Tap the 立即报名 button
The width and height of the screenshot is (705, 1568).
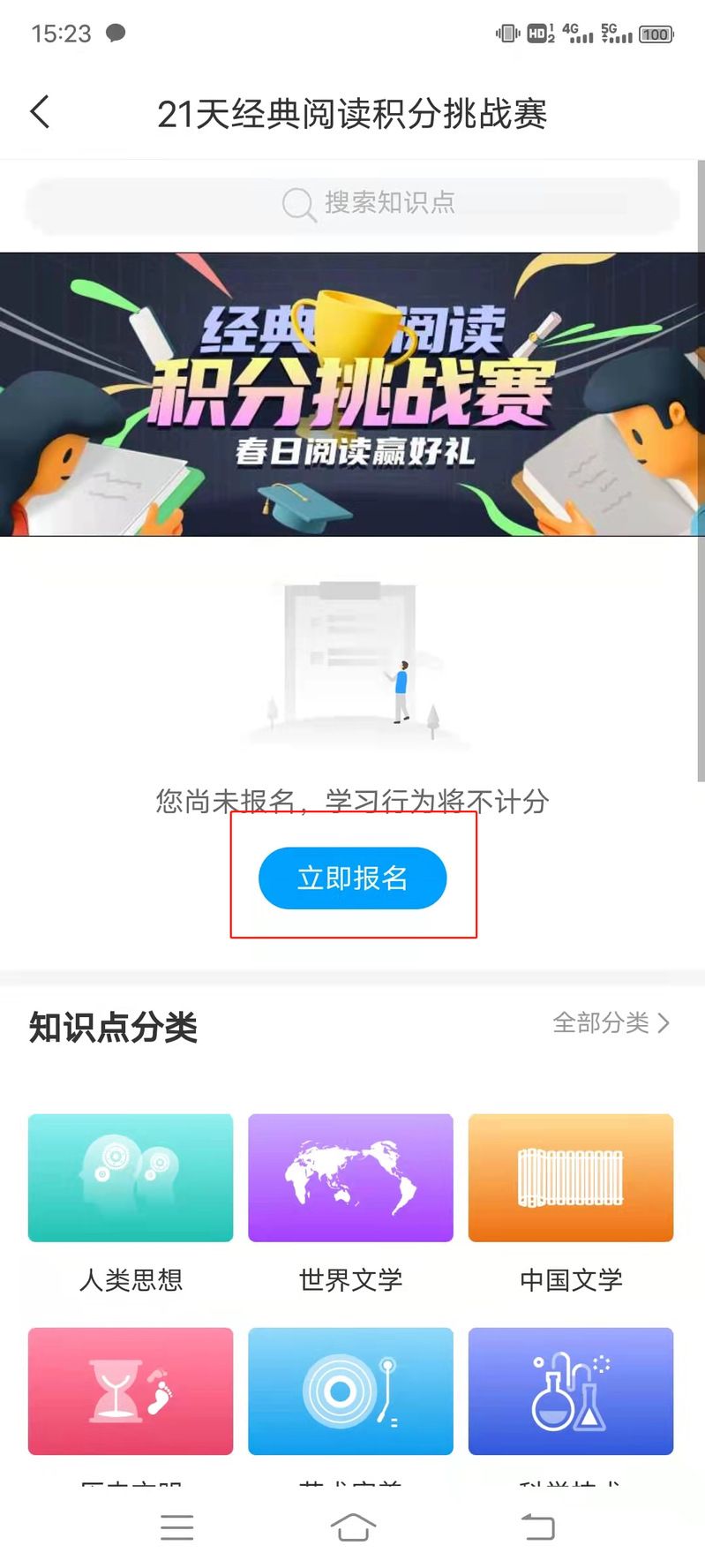click(352, 878)
